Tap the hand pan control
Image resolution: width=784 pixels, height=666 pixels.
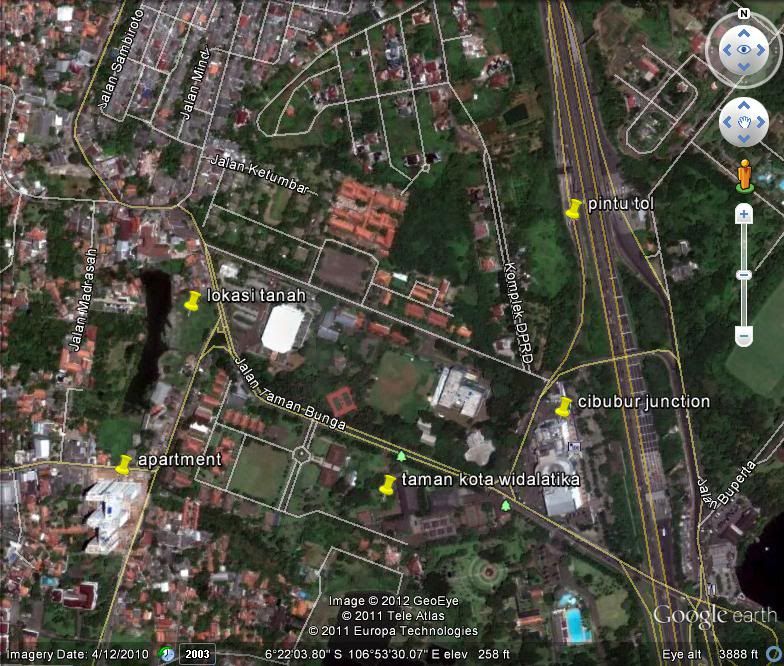coord(743,122)
